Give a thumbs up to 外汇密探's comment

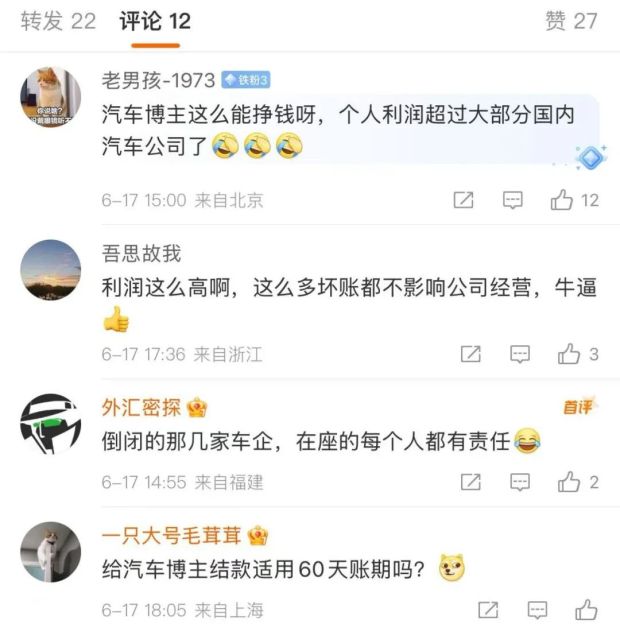click(570, 482)
